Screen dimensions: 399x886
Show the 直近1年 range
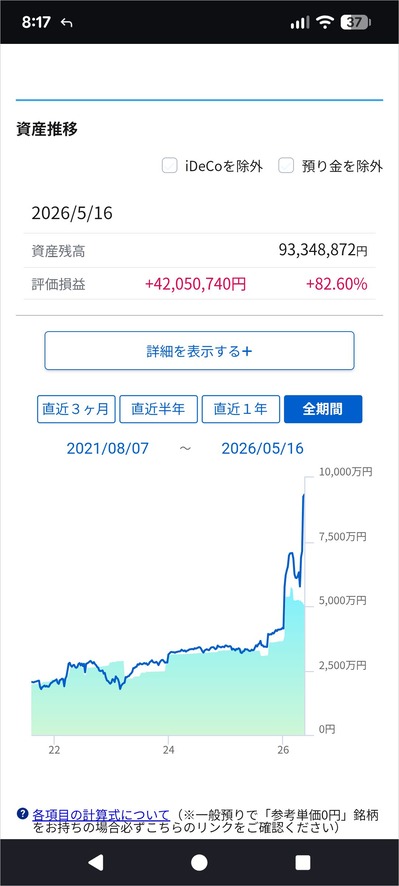[241, 409]
